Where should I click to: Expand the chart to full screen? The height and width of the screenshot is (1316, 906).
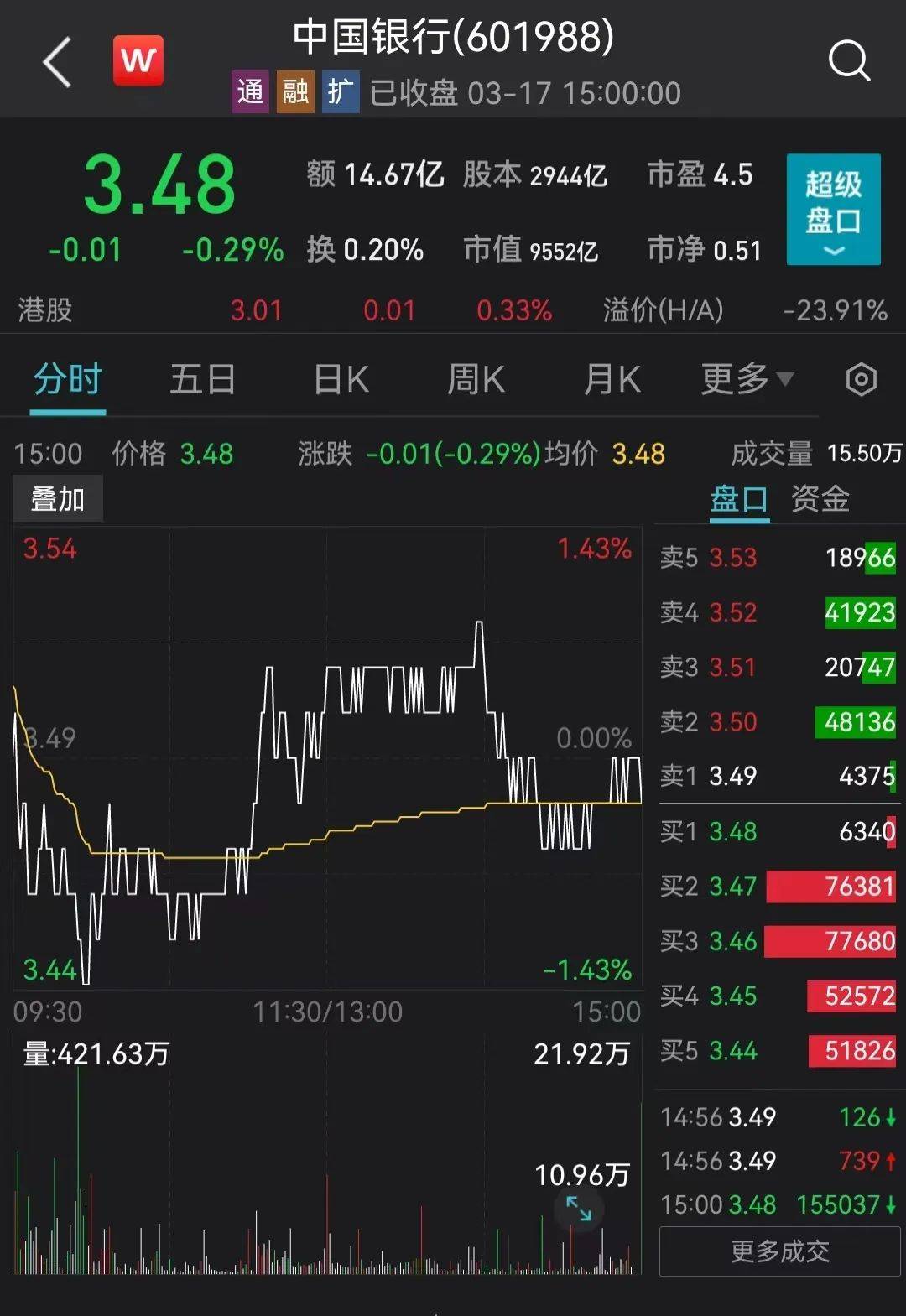(579, 1209)
